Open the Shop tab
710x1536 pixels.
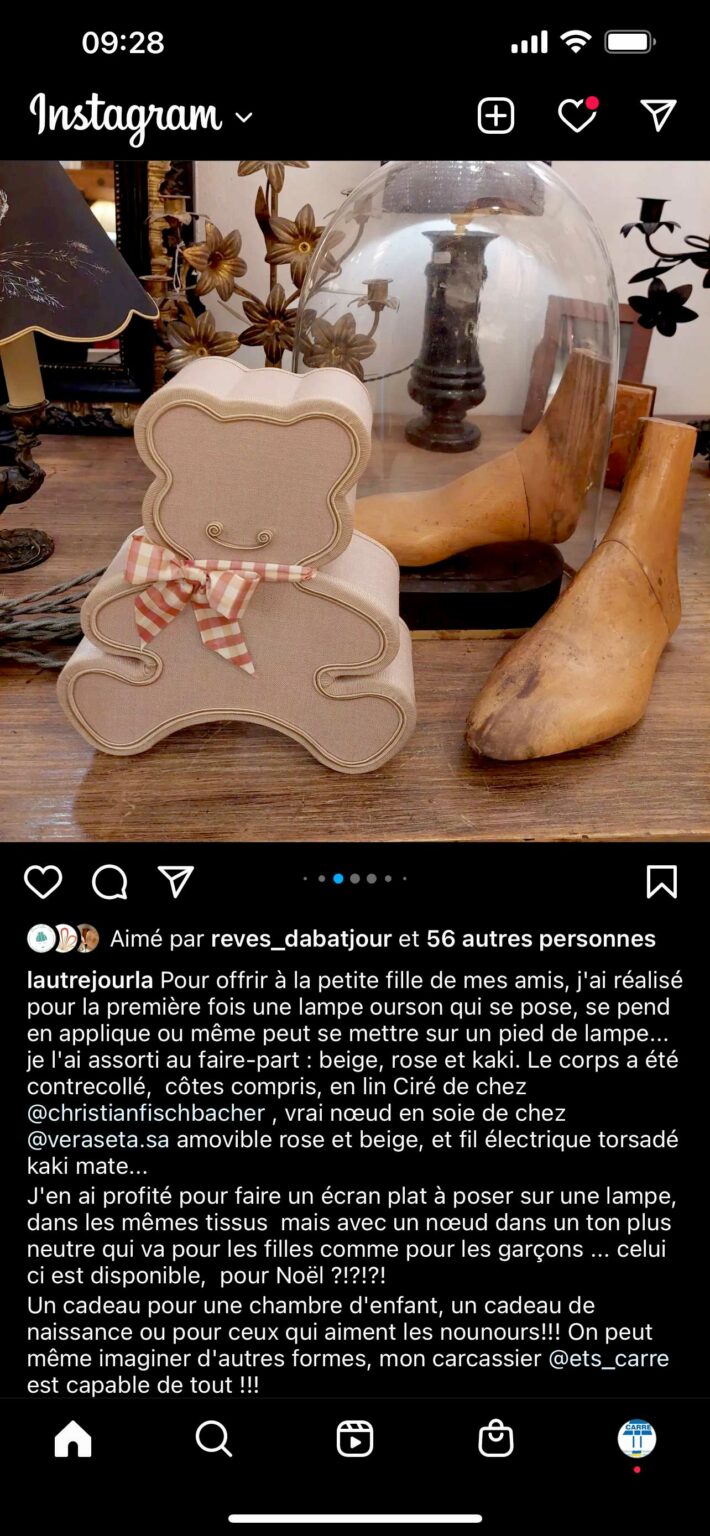(496, 1439)
